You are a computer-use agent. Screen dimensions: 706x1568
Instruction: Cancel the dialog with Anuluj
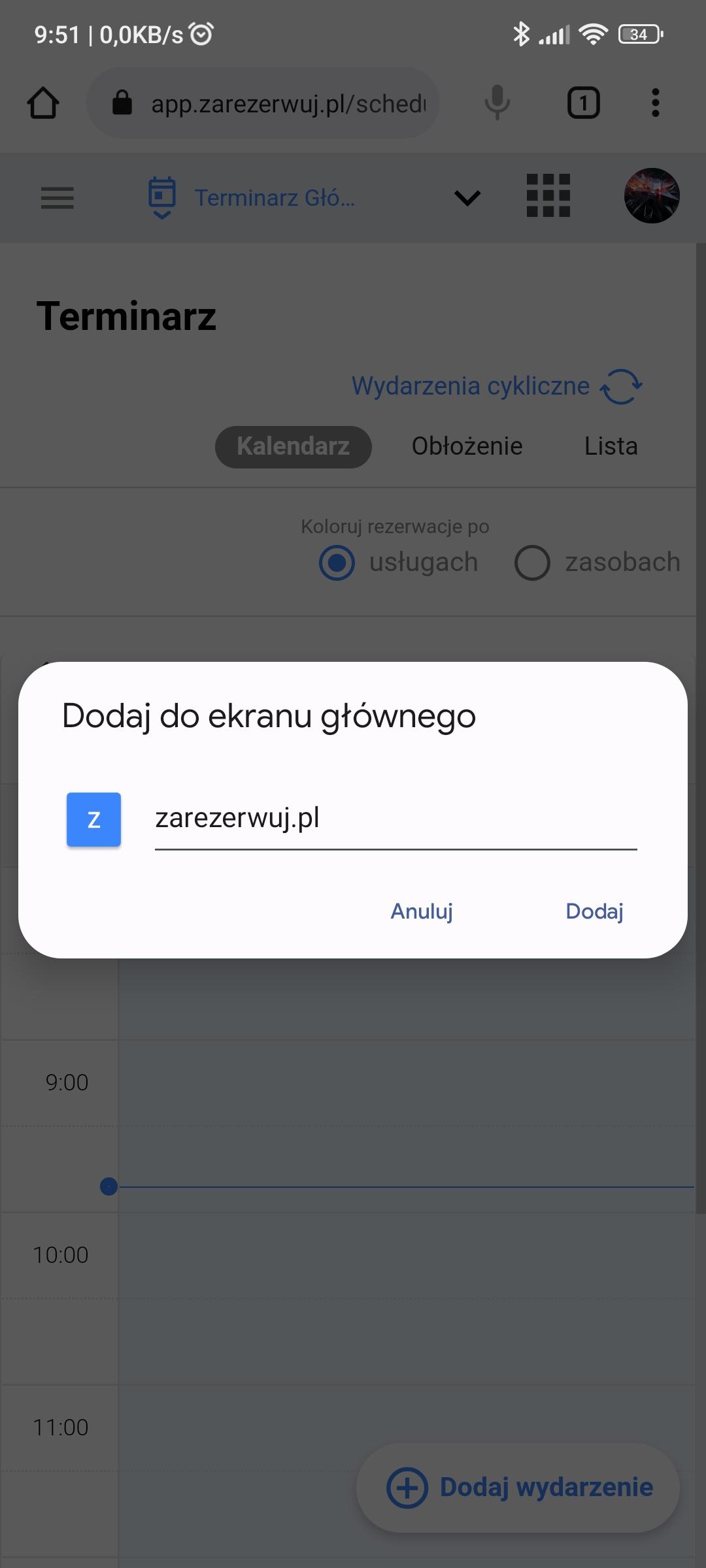pyautogui.click(x=422, y=911)
